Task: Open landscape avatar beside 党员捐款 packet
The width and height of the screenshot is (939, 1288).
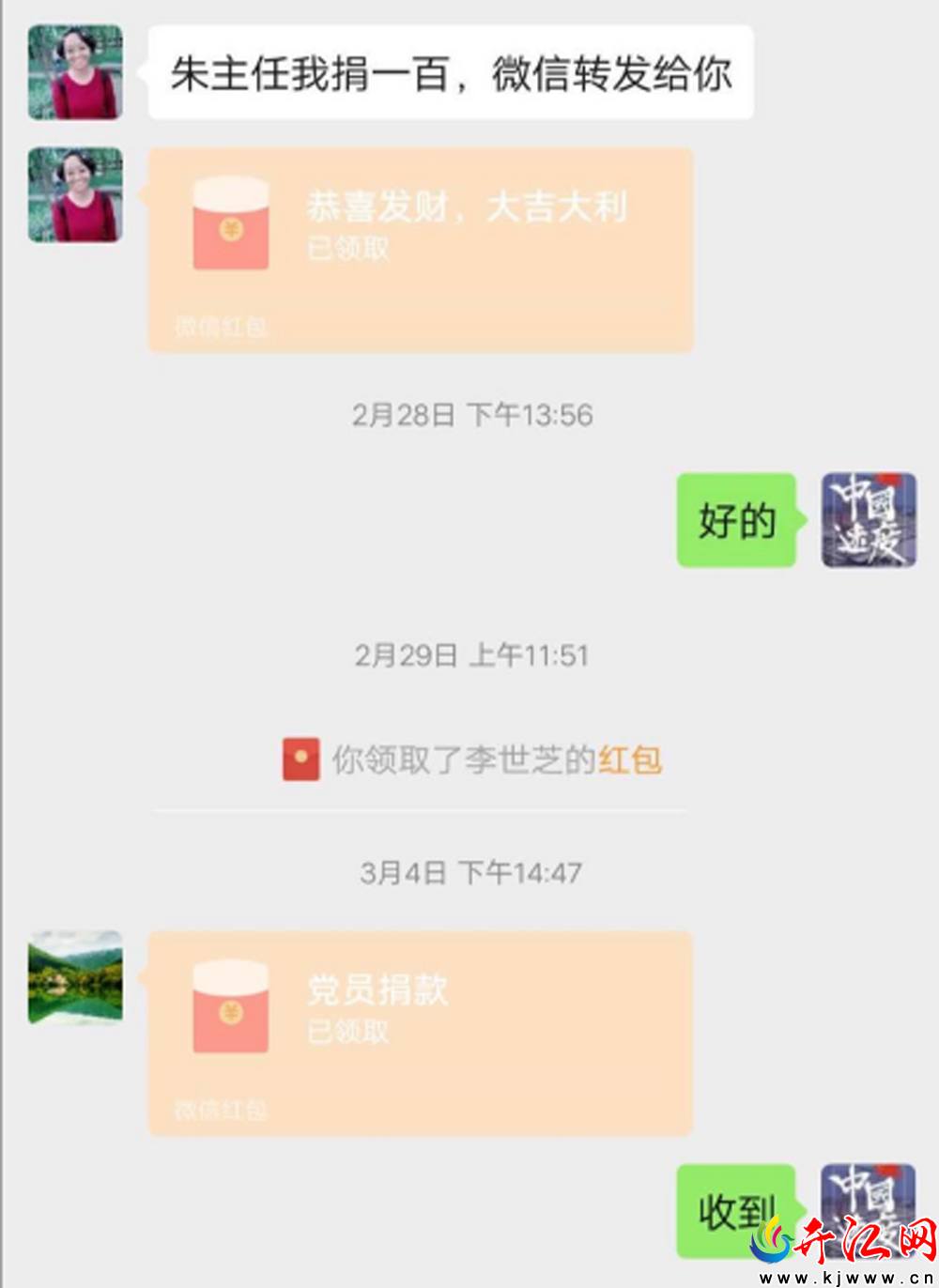Action: tap(75, 977)
